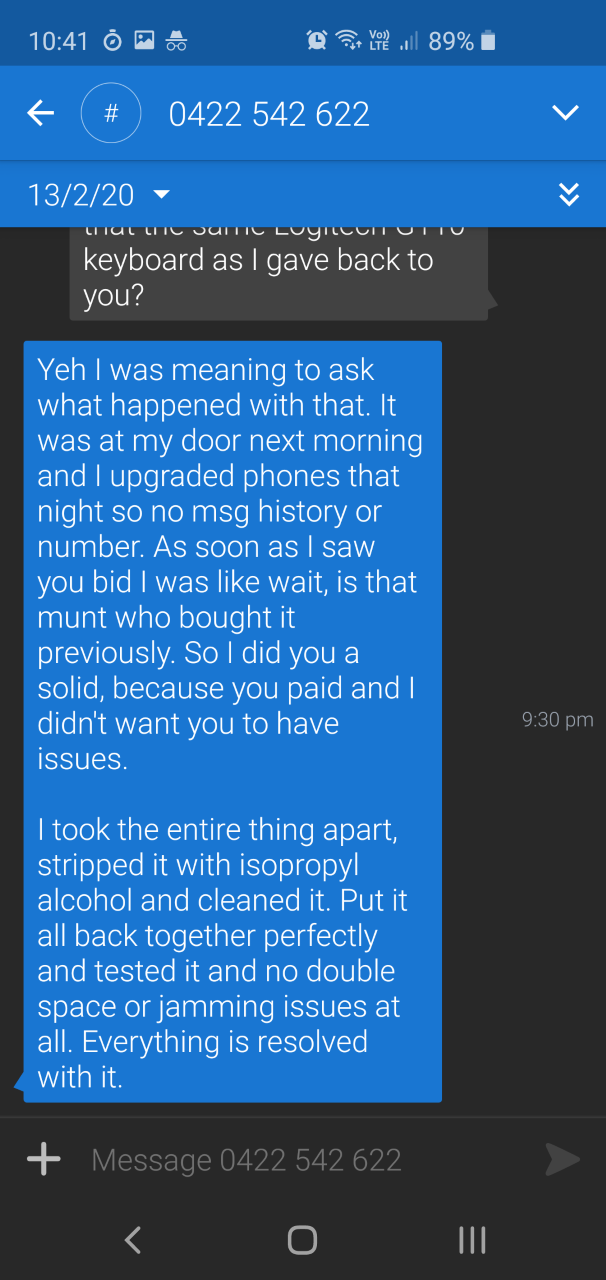Jump down with the double-chevron icon

(x=568, y=194)
